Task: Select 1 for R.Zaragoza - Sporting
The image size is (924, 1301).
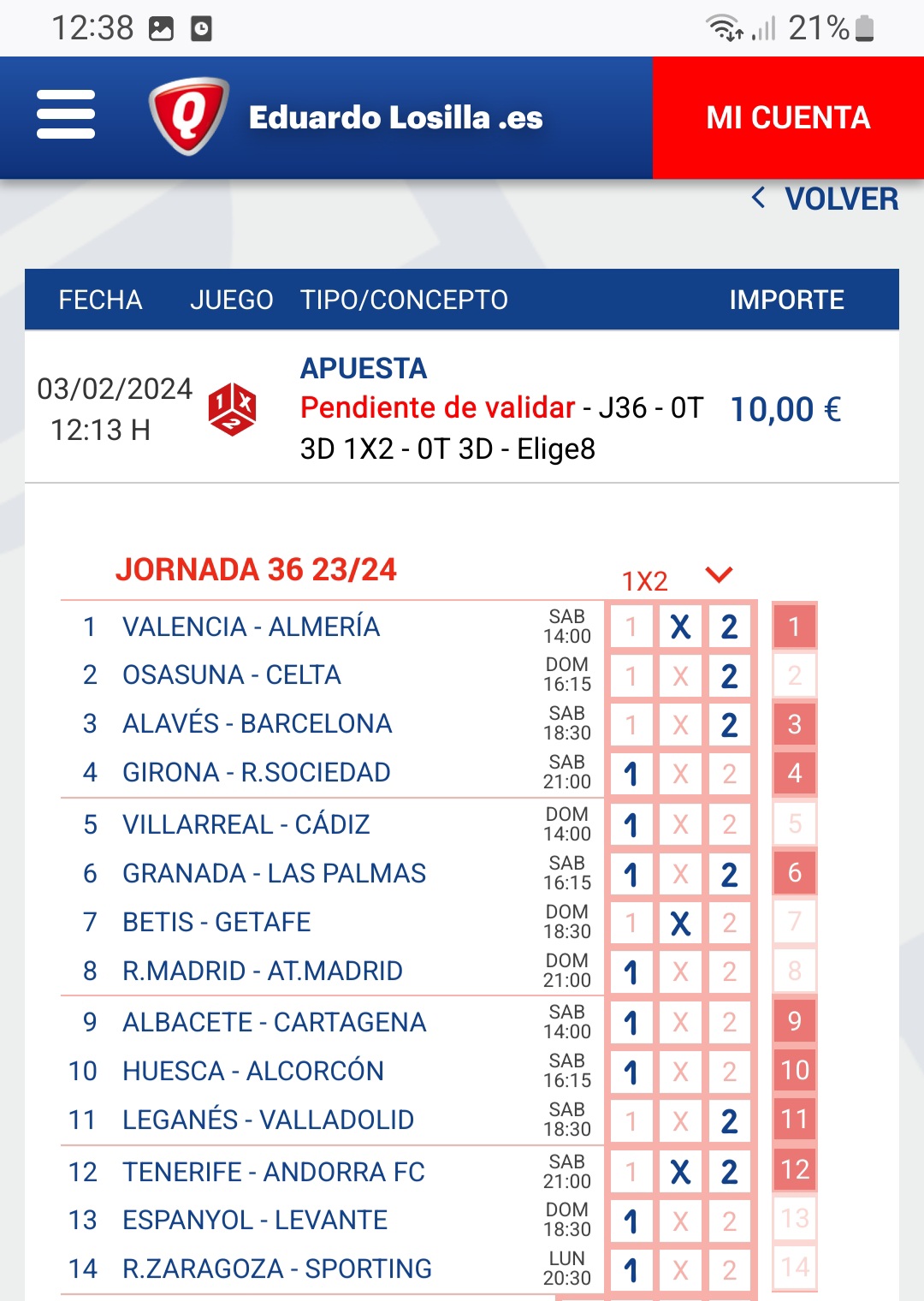Action: tap(631, 1270)
